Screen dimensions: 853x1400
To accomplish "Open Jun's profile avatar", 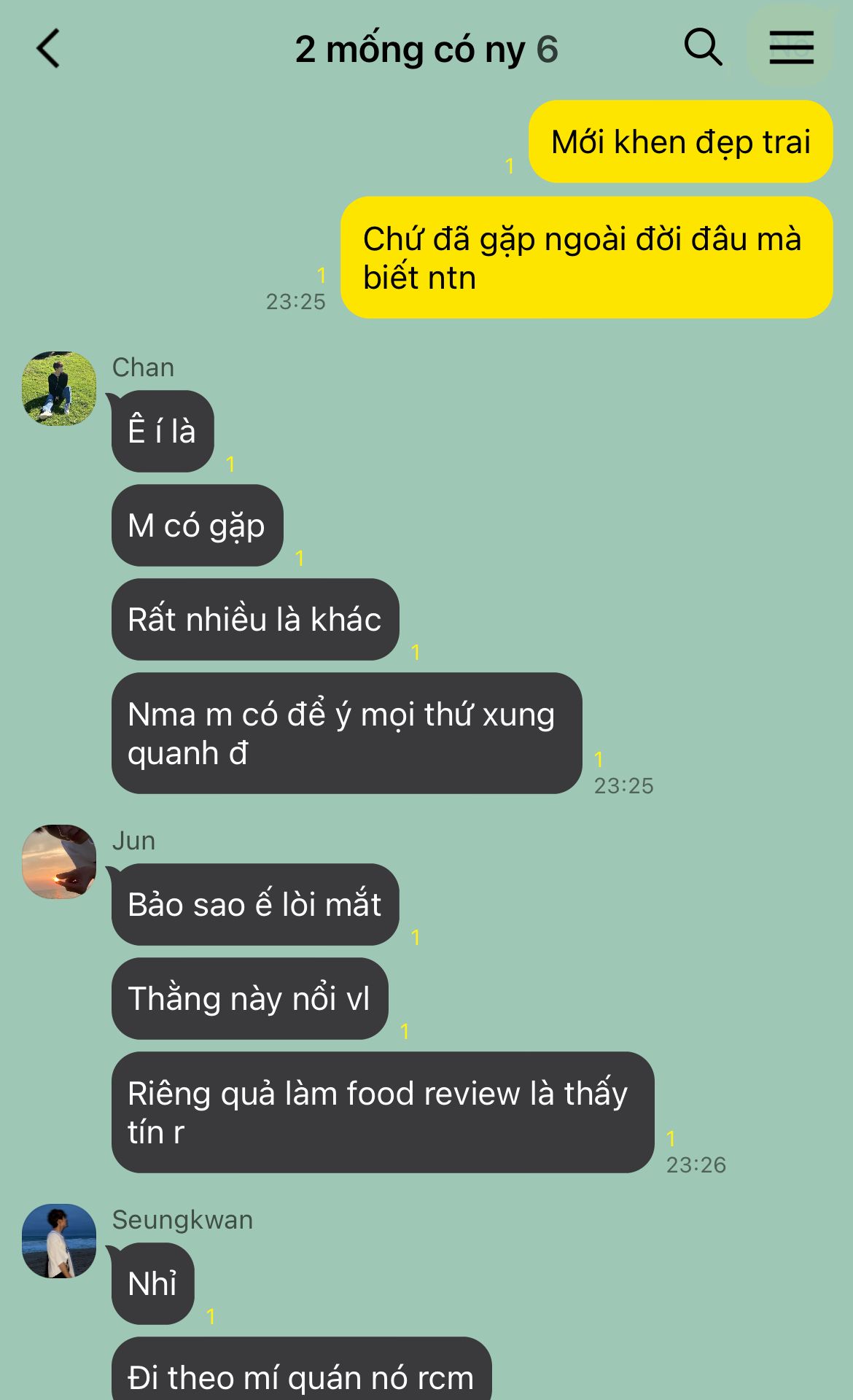I will click(x=59, y=862).
